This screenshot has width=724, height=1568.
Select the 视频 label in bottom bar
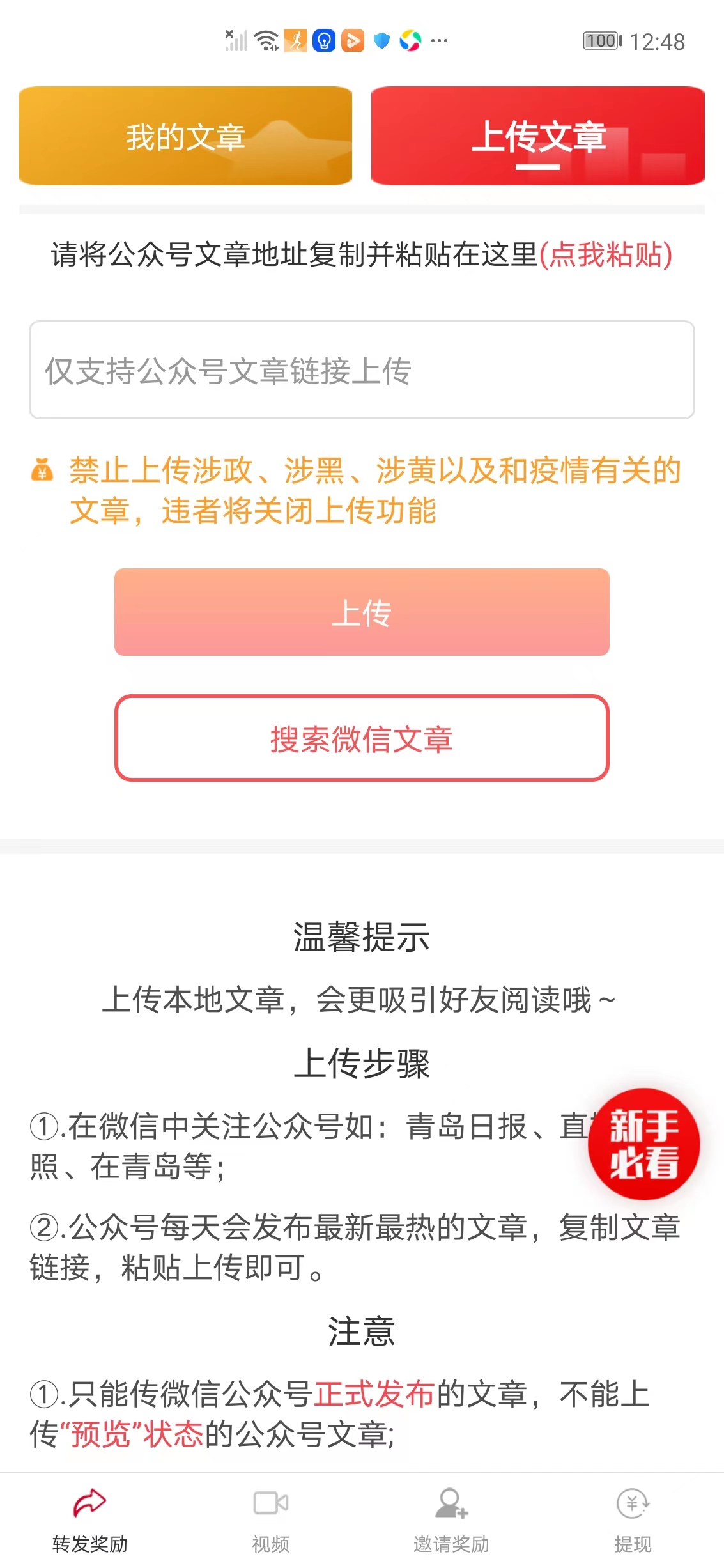272,1542
